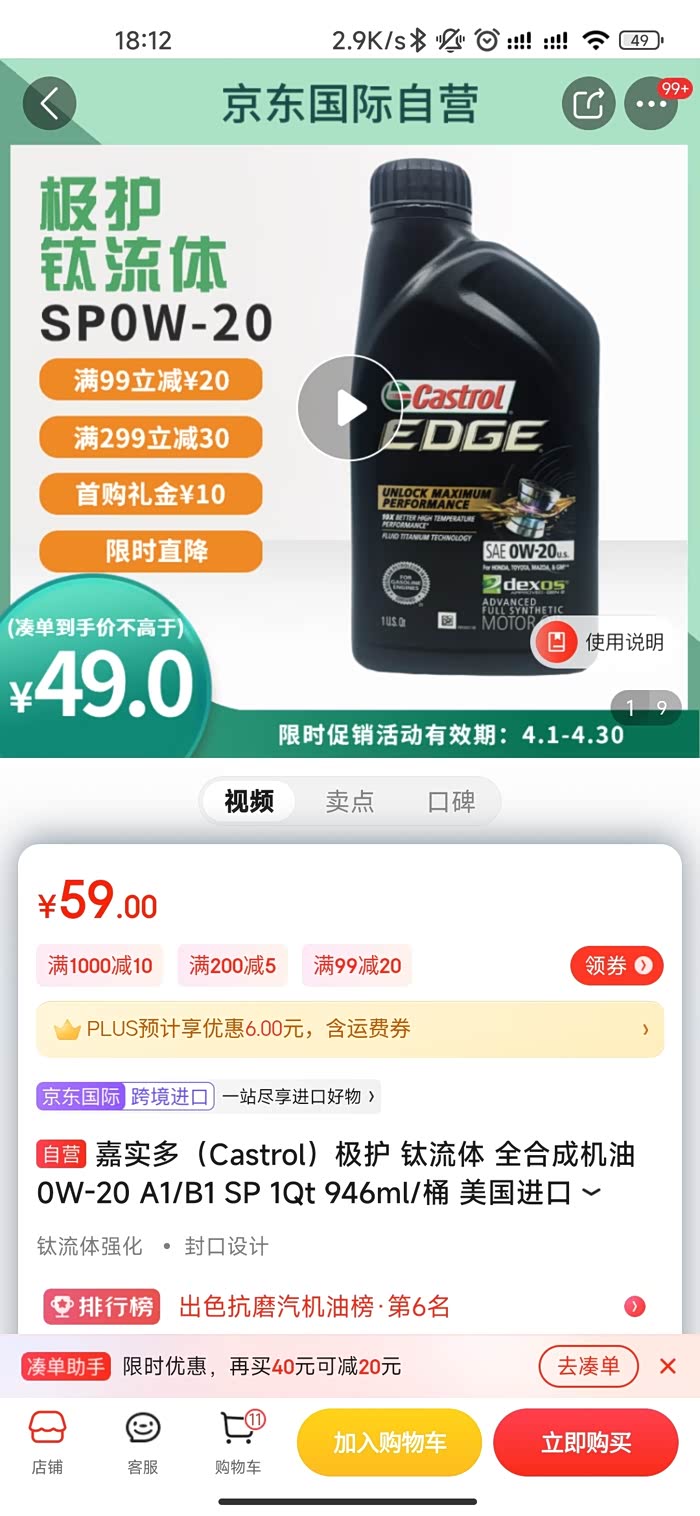Image resolution: width=700 pixels, height=1516 pixels.
Task: Open the 店铺 store page
Action: tap(47, 1442)
